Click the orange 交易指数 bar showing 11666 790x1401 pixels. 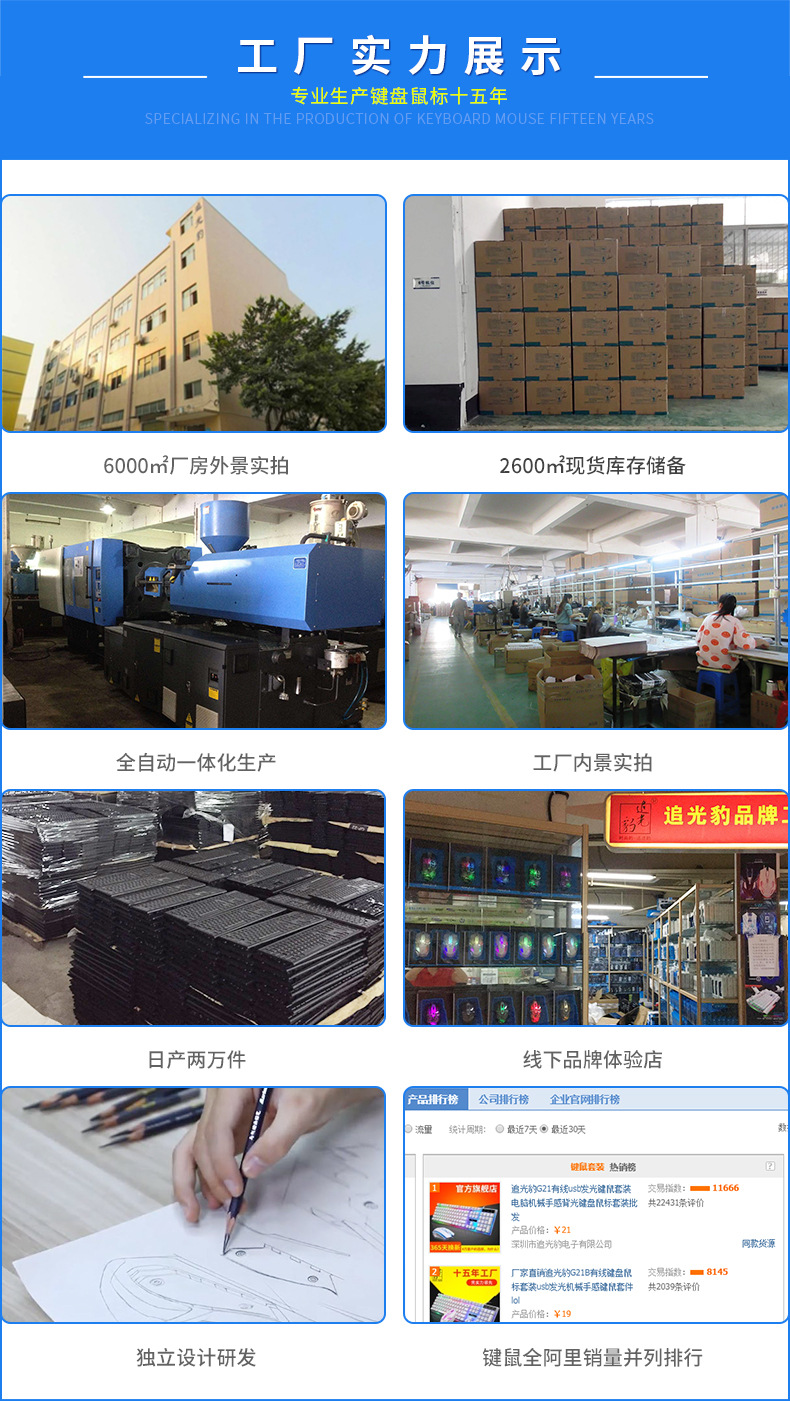(701, 1188)
